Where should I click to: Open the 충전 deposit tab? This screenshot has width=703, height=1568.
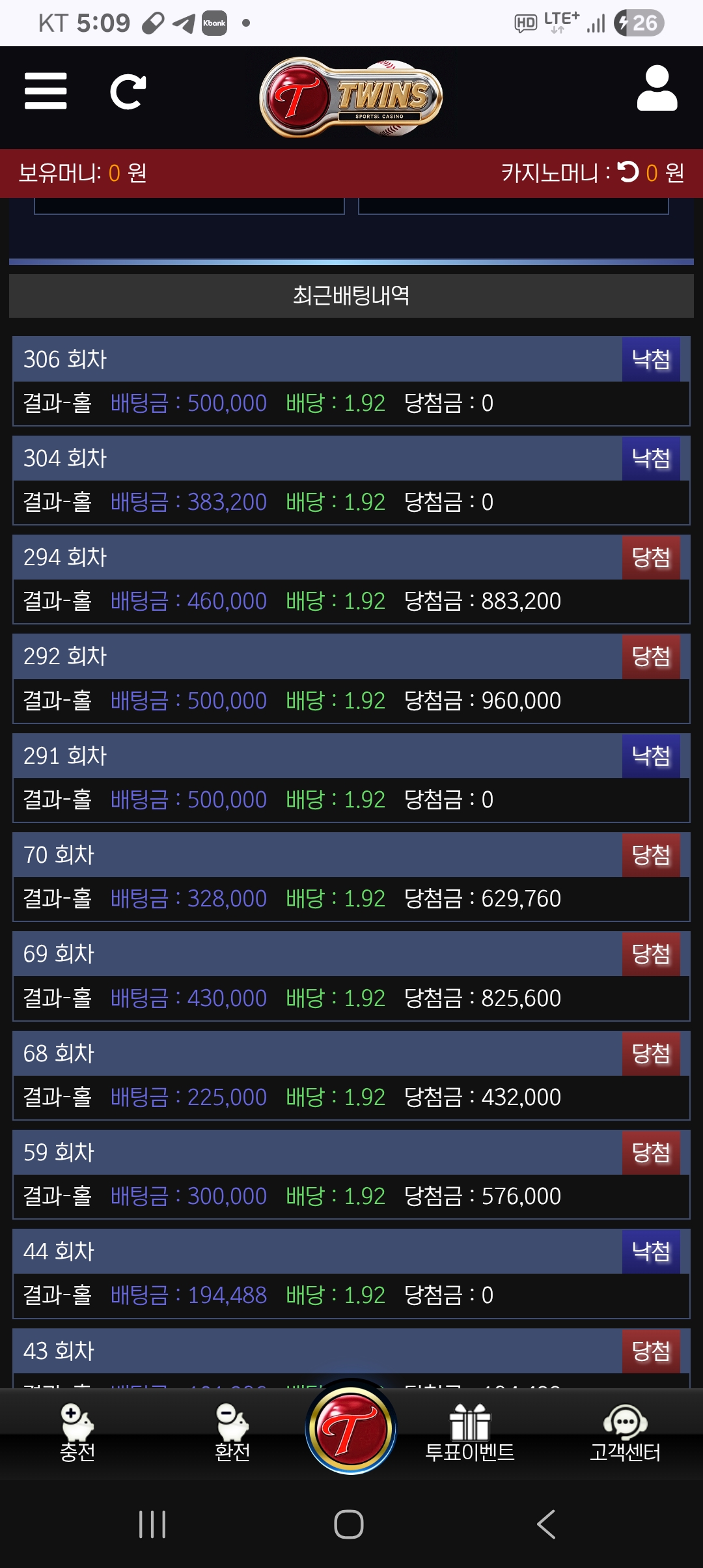click(77, 1433)
